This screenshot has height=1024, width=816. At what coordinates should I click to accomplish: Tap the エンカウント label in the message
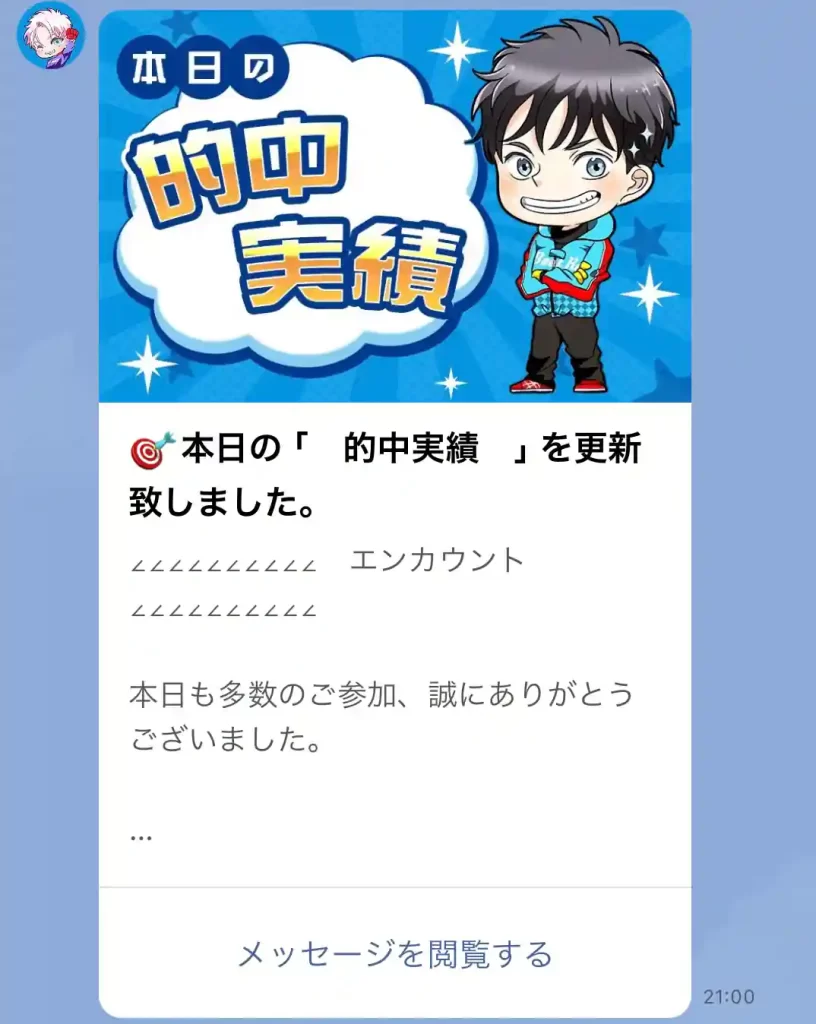[437, 562]
